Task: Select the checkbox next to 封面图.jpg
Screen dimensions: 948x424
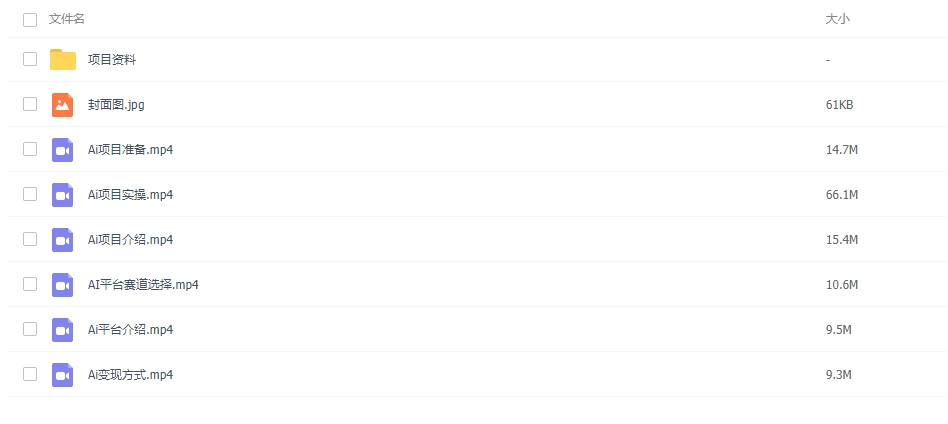Action: (x=30, y=104)
